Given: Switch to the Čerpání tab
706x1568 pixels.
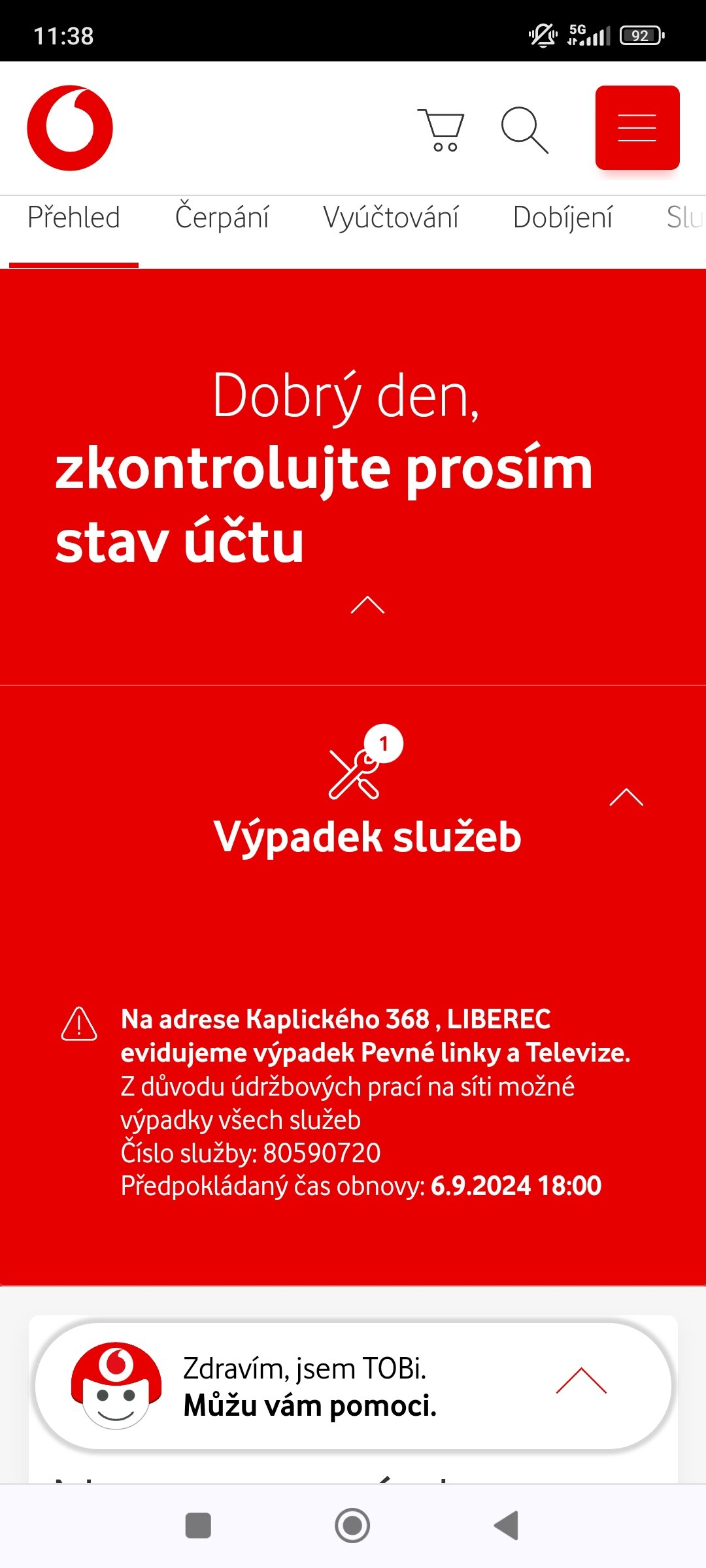Looking at the screenshot, I should (222, 218).
